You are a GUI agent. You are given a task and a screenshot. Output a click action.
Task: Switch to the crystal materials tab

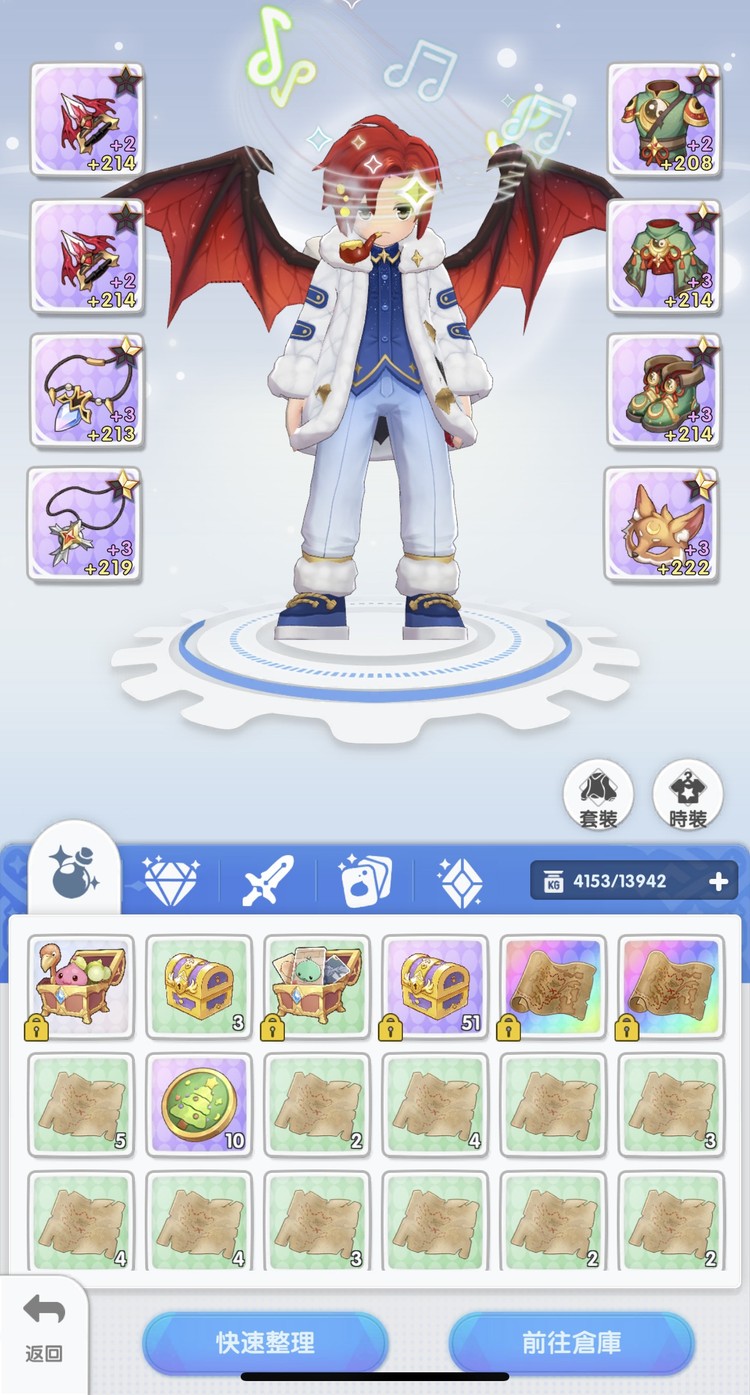[460, 881]
